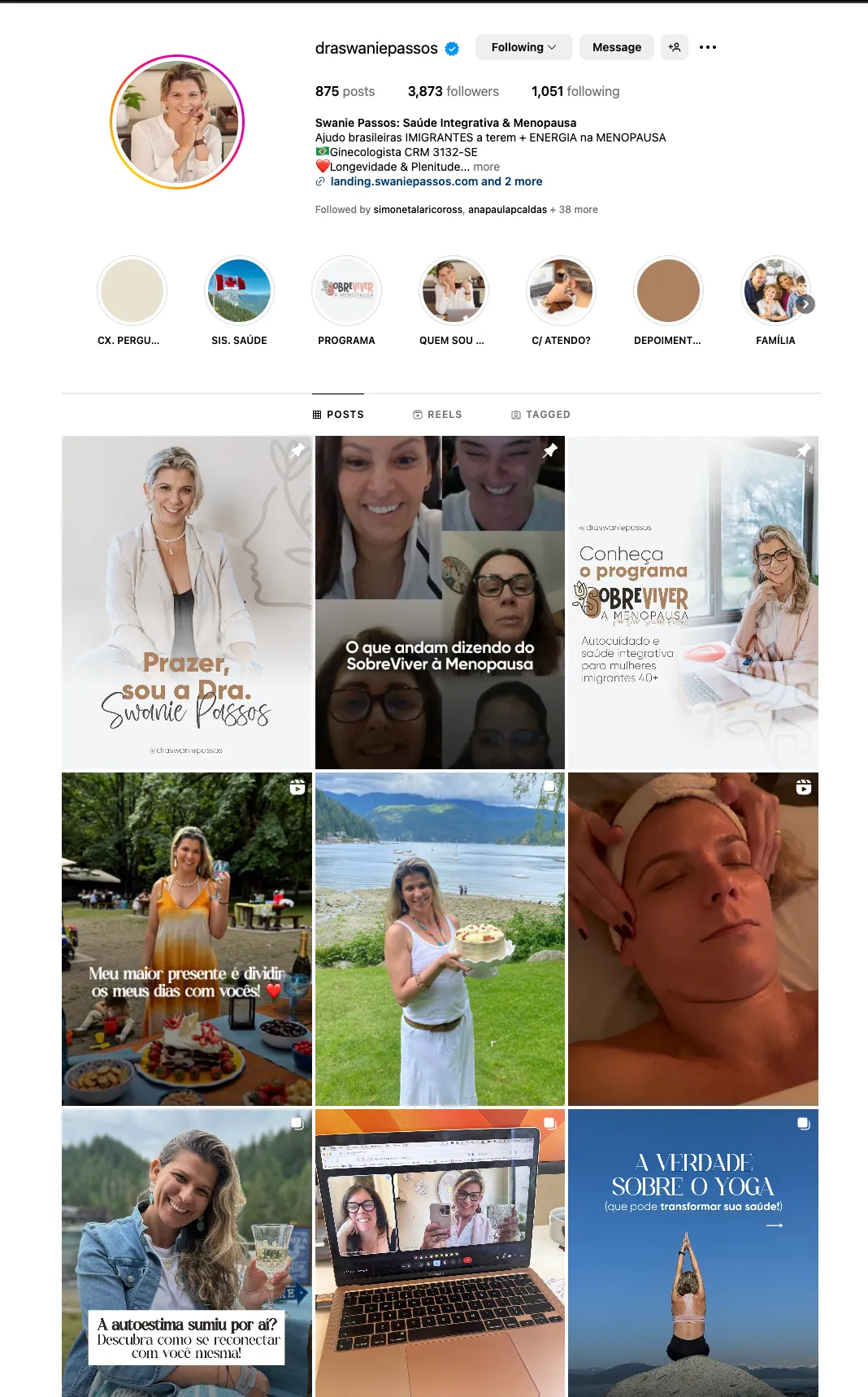View the QUEM SOU highlight
Screen dimensions: 868x1397
454,291
